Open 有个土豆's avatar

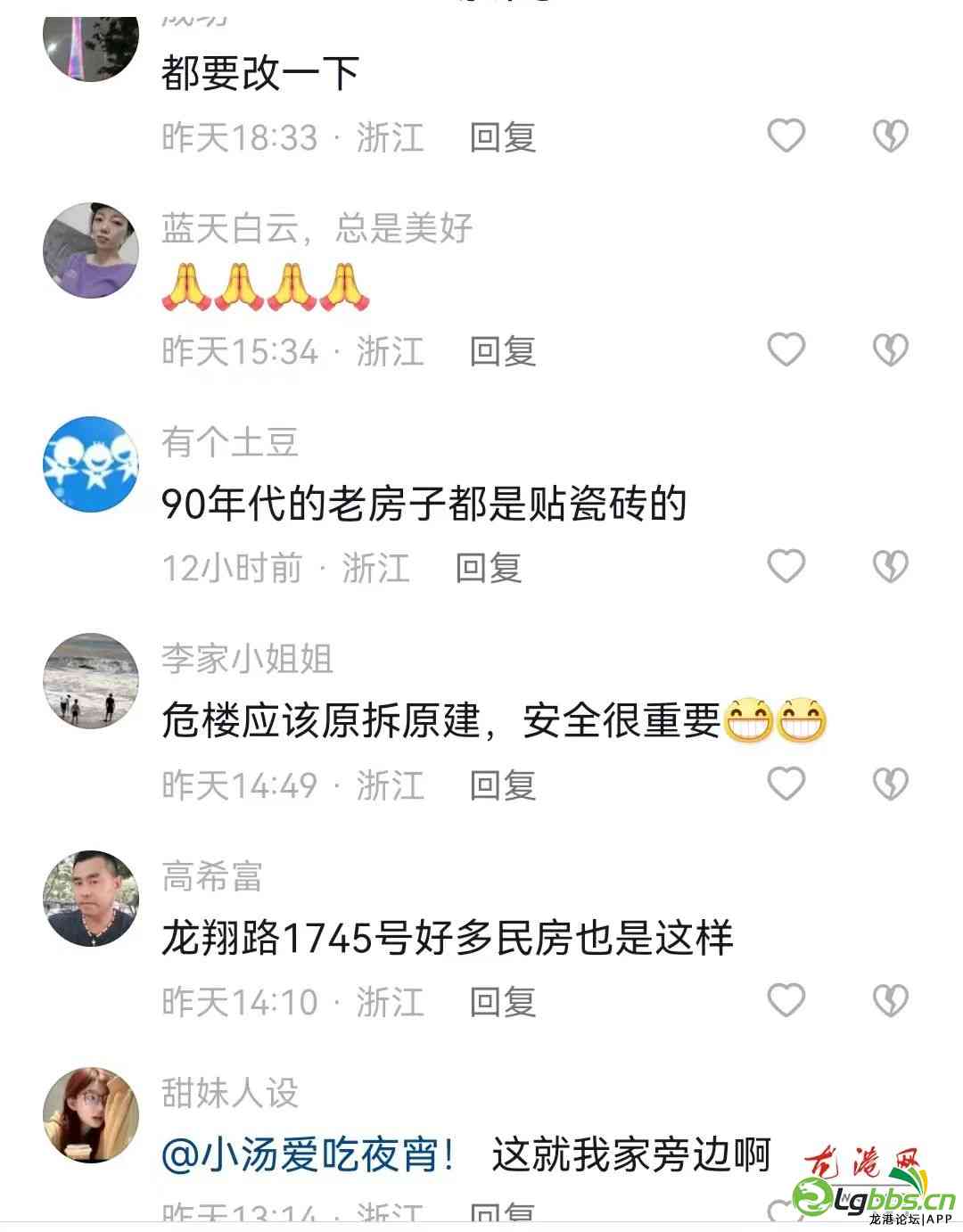click(x=91, y=464)
